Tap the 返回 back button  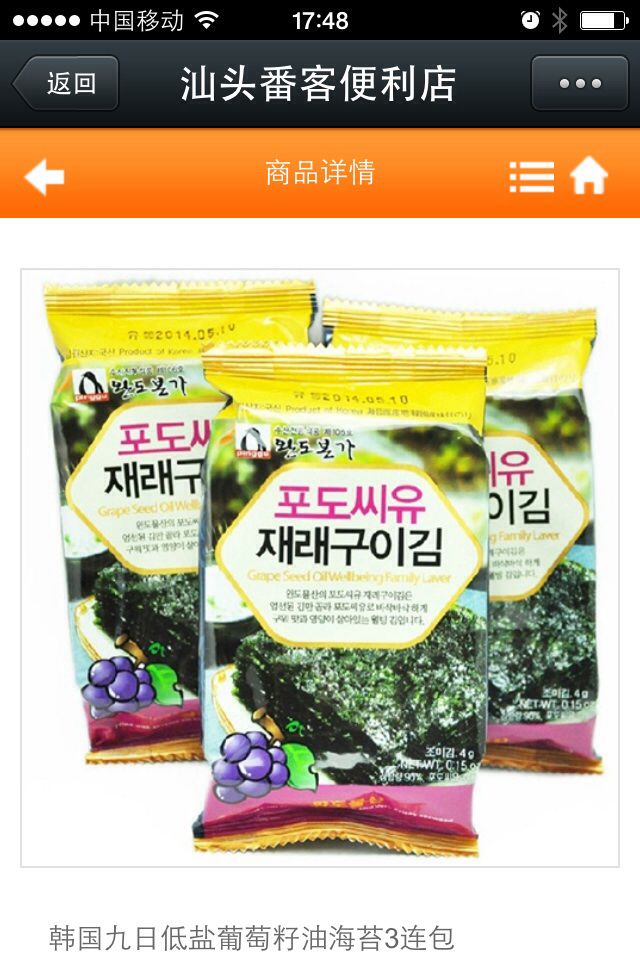click(66, 83)
